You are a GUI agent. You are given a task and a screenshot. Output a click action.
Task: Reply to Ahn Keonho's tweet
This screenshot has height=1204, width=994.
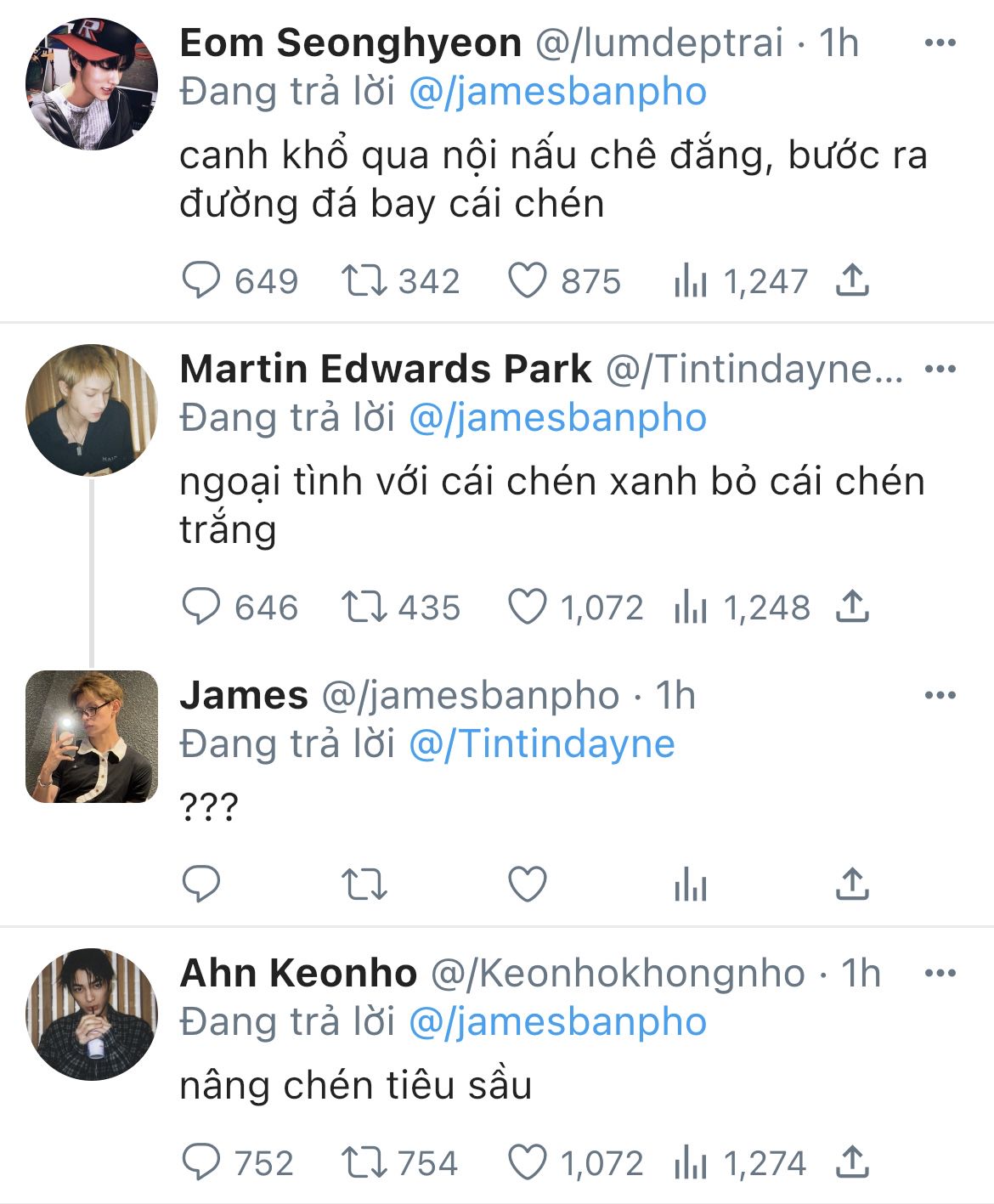pyautogui.click(x=201, y=1162)
